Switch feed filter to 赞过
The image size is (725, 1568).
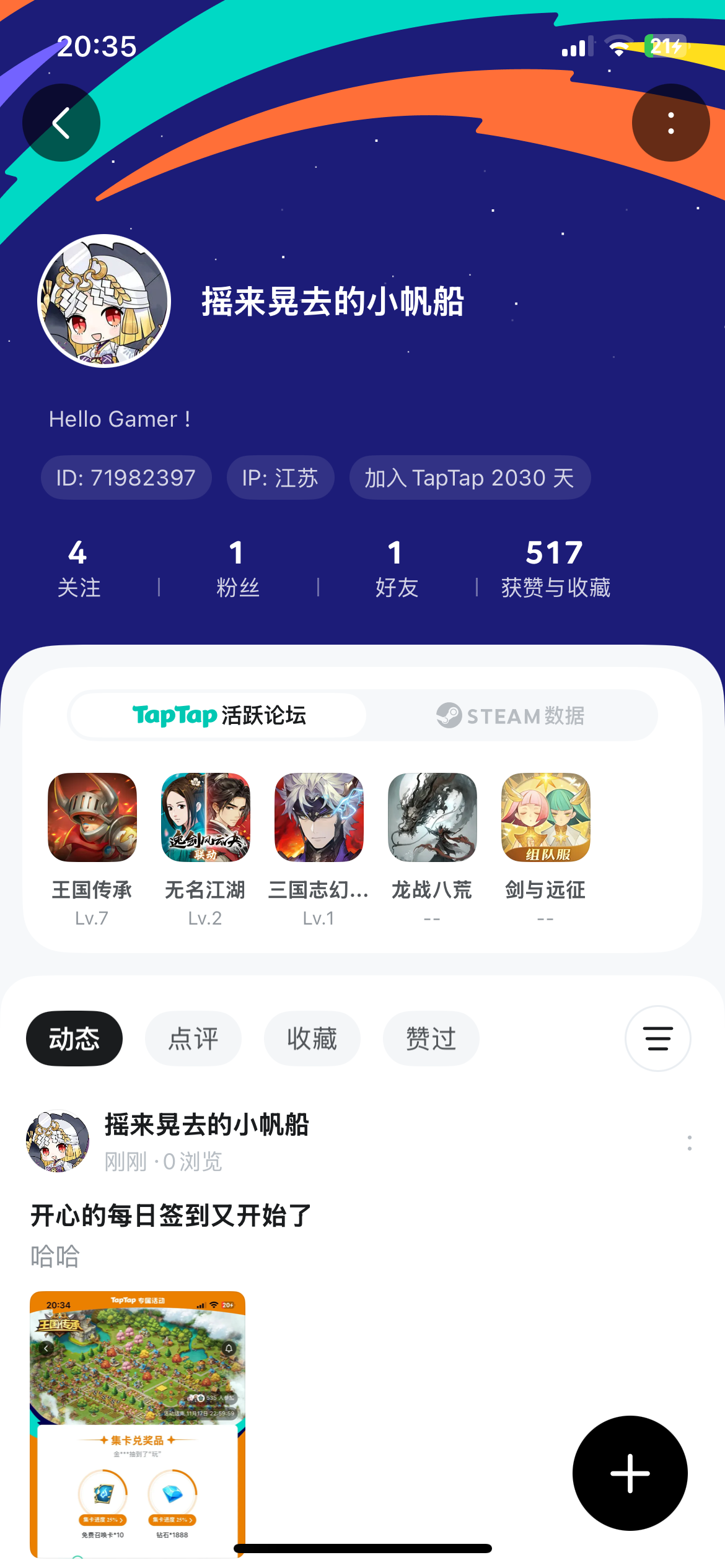pos(431,1039)
